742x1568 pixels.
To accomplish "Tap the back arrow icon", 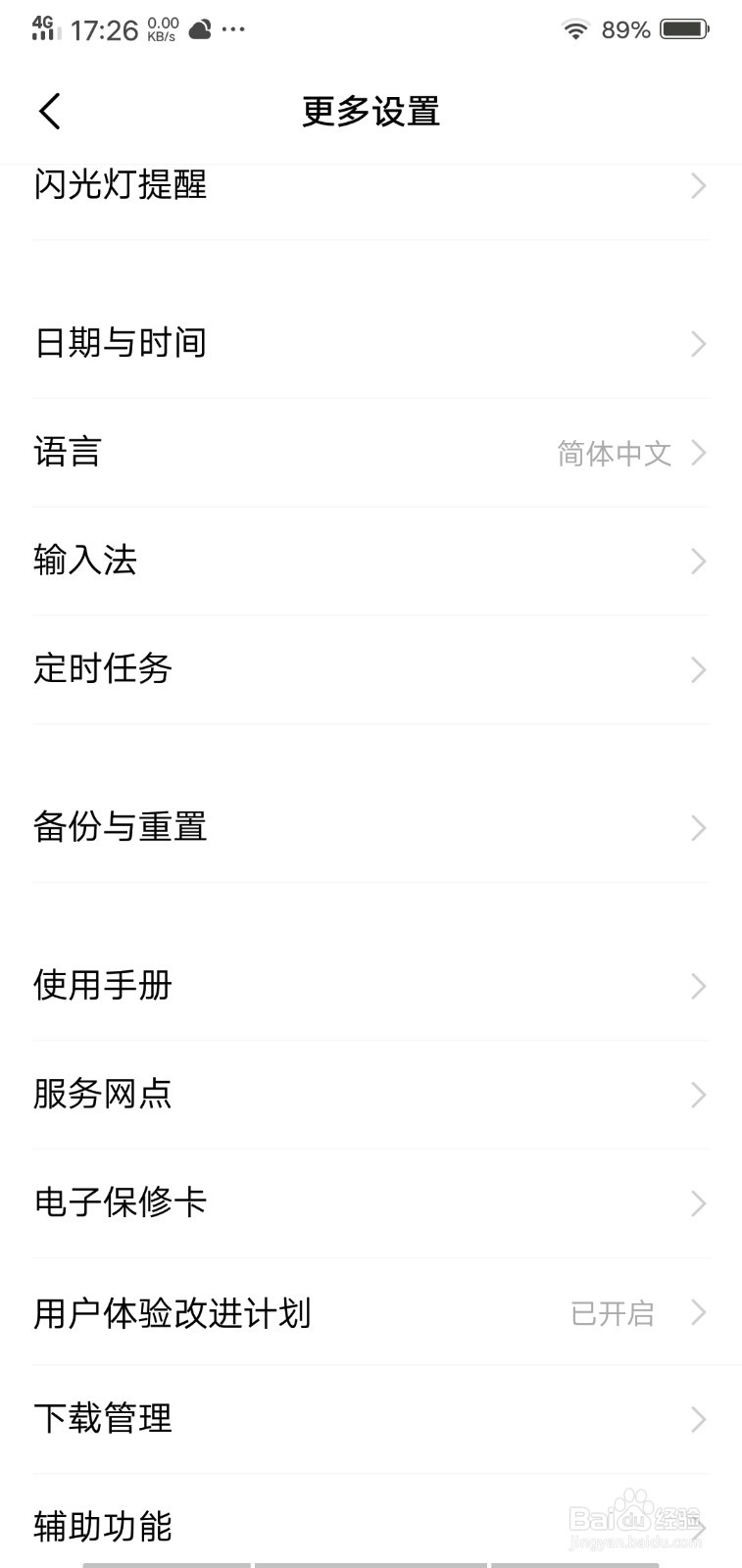I will click(x=50, y=111).
